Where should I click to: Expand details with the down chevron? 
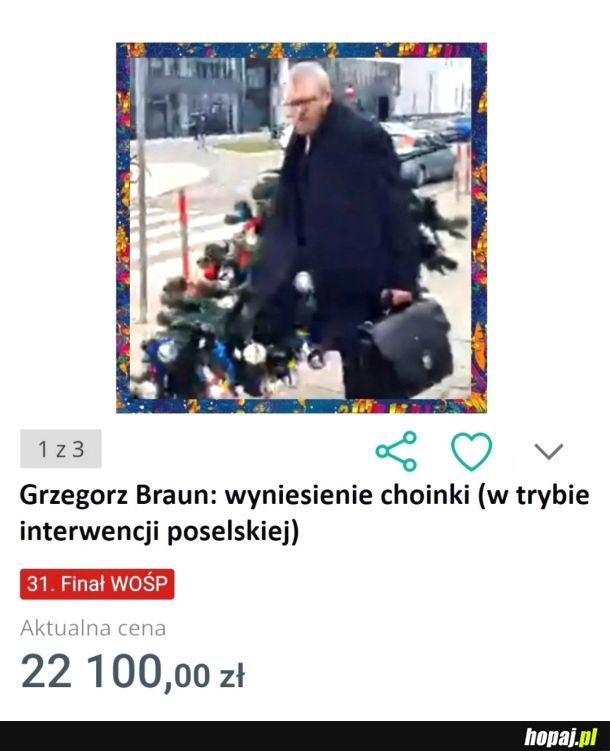tap(548, 451)
